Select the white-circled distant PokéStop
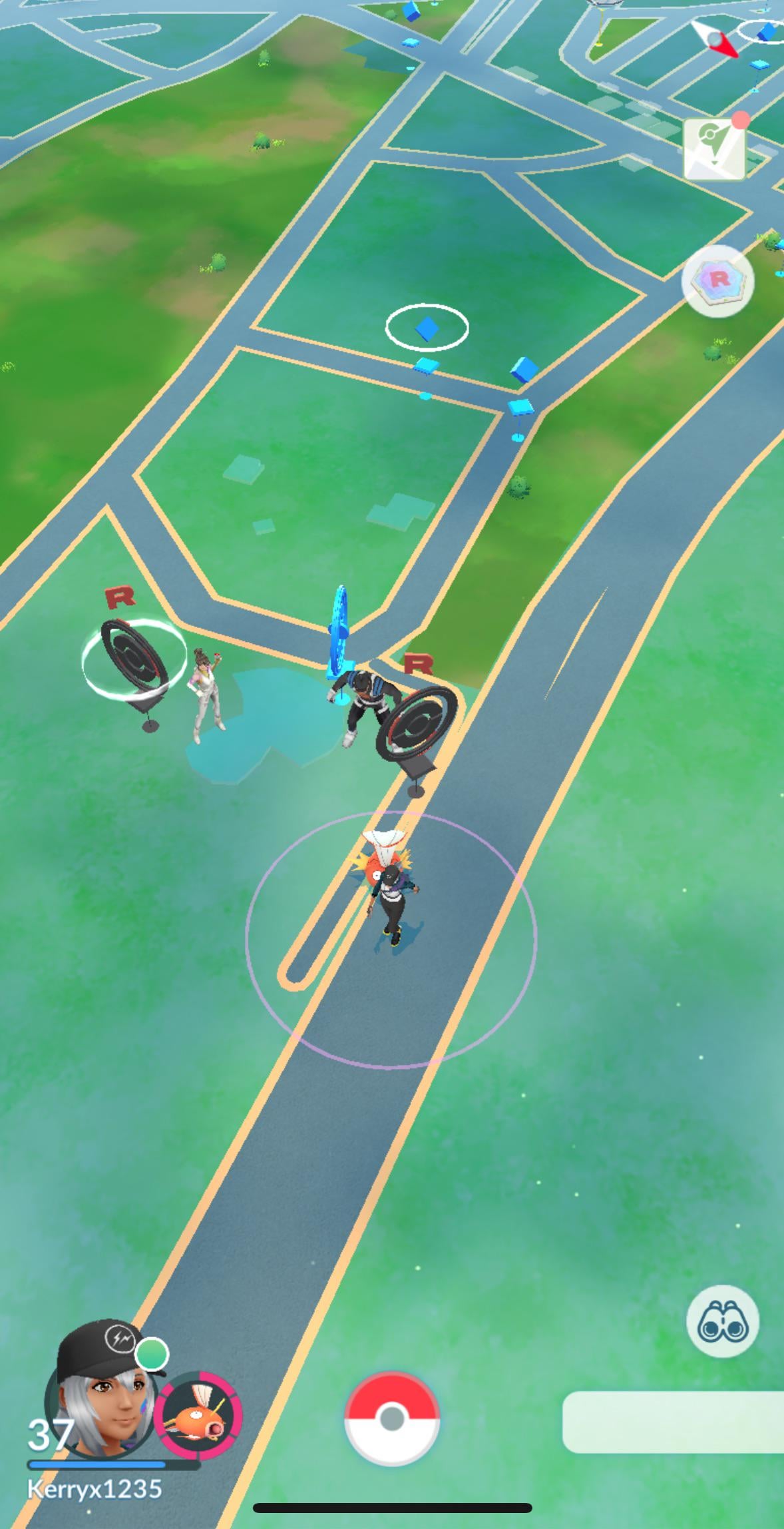The height and width of the screenshot is (1529, 784). click(x=427, y=328)
